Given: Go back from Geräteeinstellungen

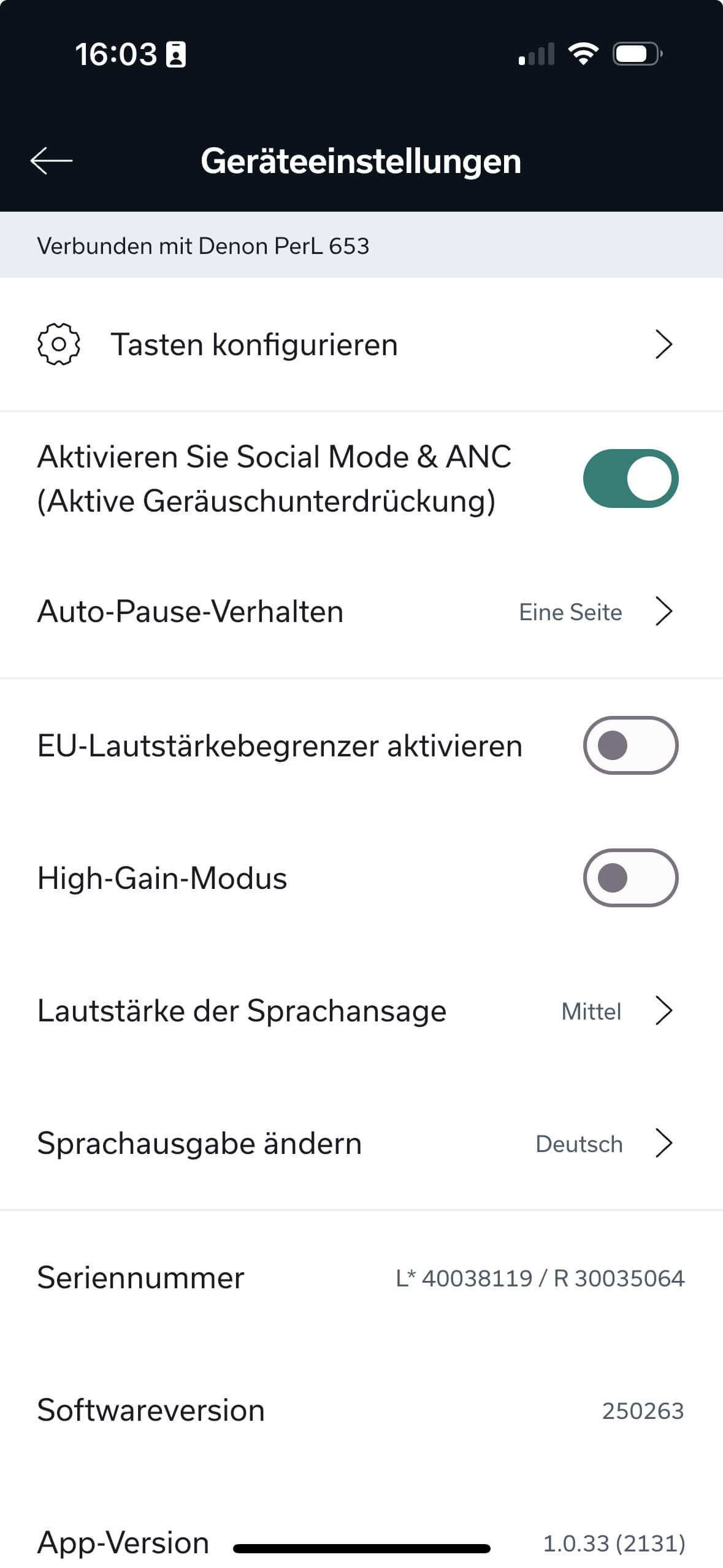Looking at the screenshot, I should point(52,161).
